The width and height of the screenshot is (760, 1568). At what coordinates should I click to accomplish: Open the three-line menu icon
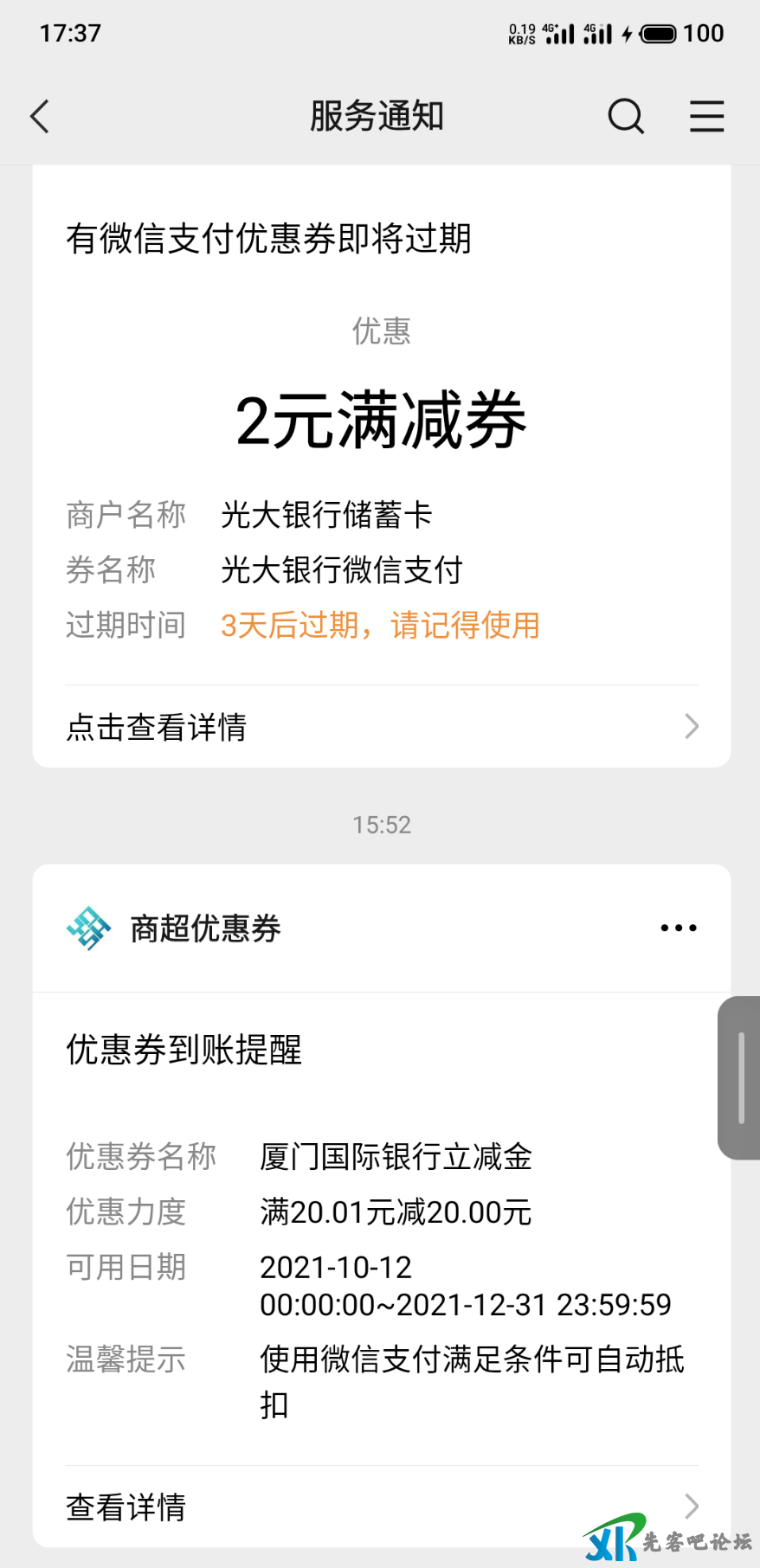[x=706, y=116]
